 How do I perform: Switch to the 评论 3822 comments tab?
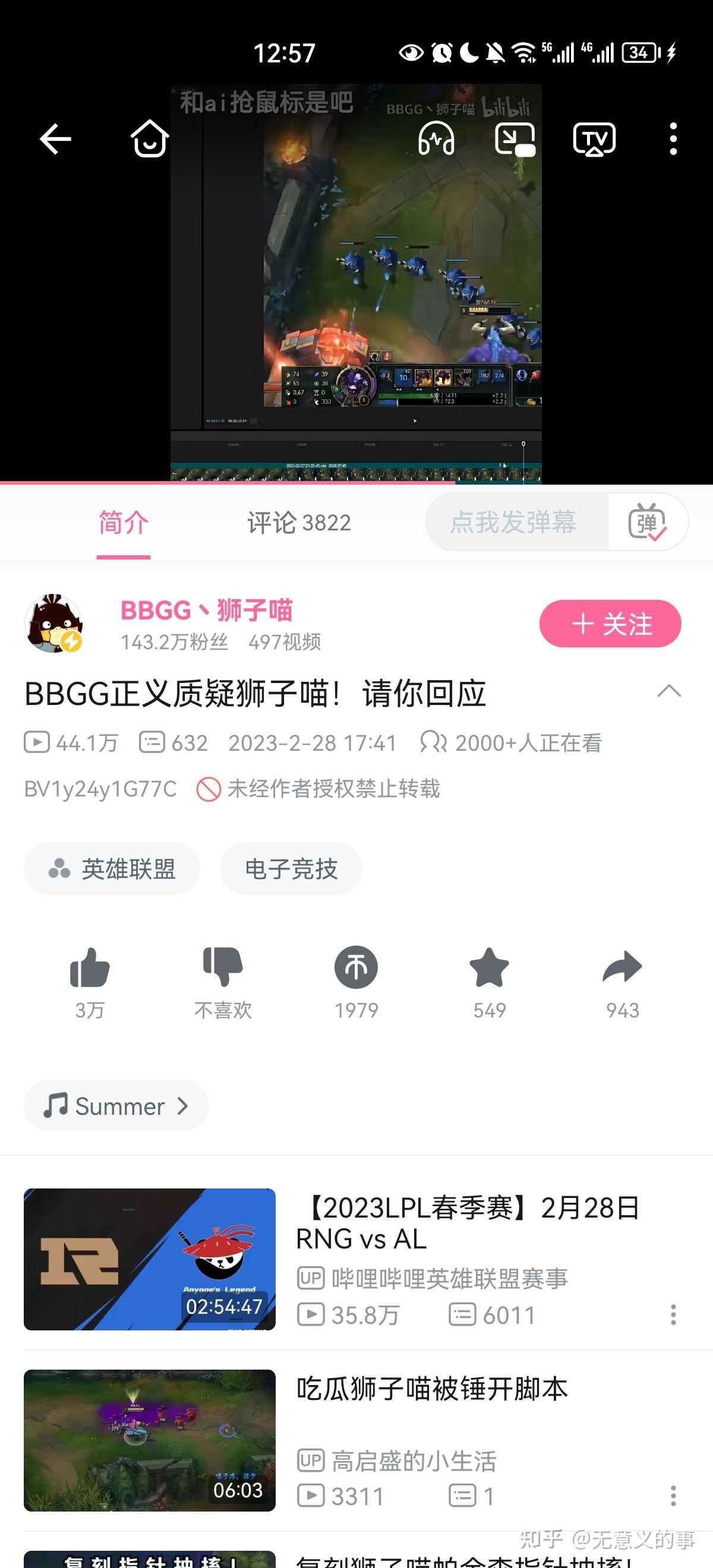(x=298, y=522)
